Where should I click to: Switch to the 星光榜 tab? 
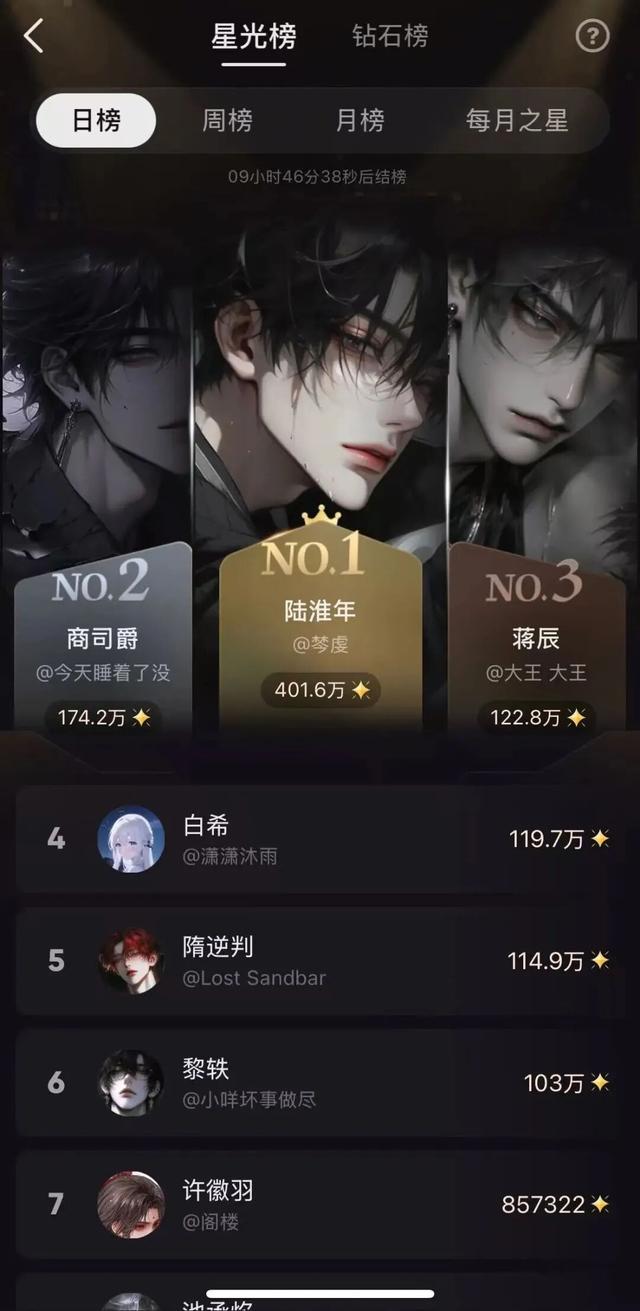point(253,37)
